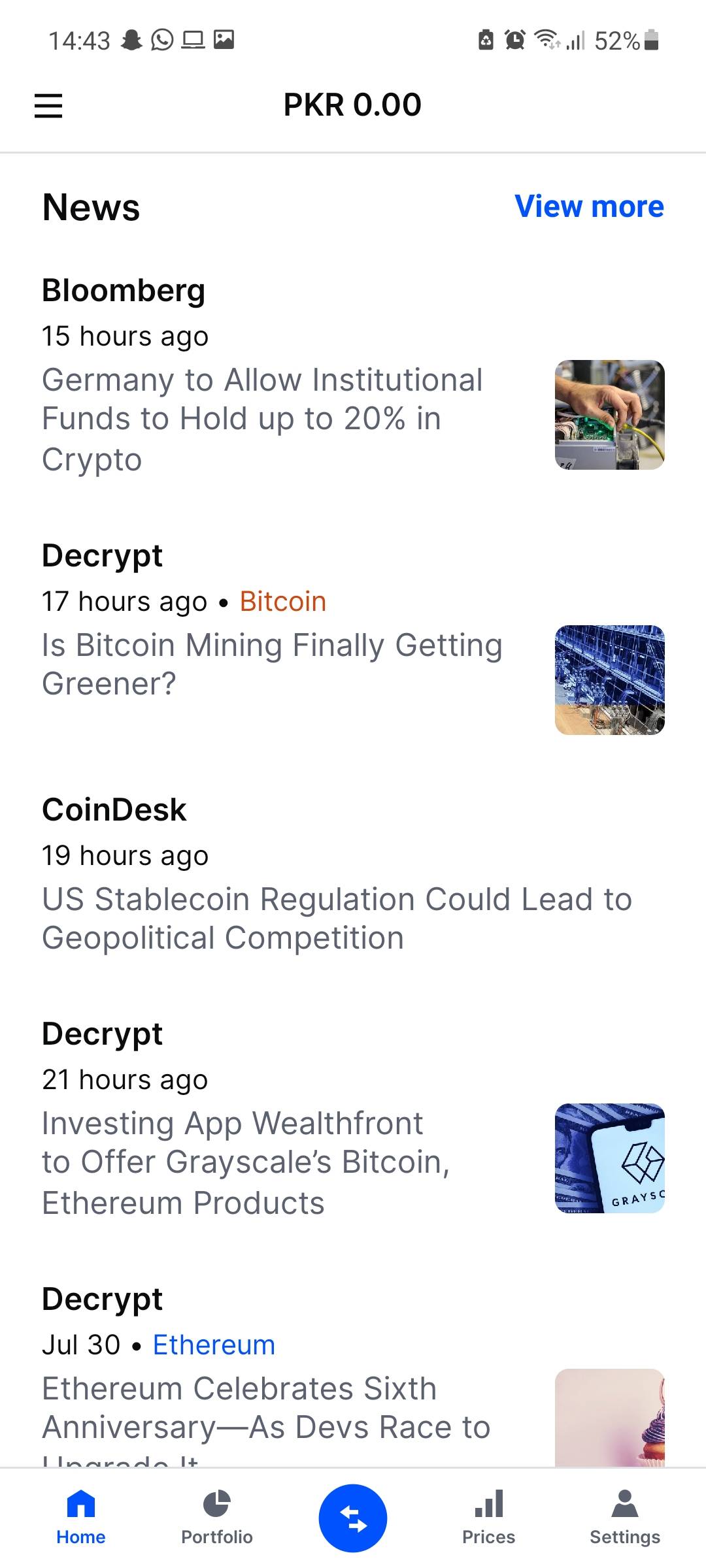Read the Bitcoin Mining Greener article

272,664
